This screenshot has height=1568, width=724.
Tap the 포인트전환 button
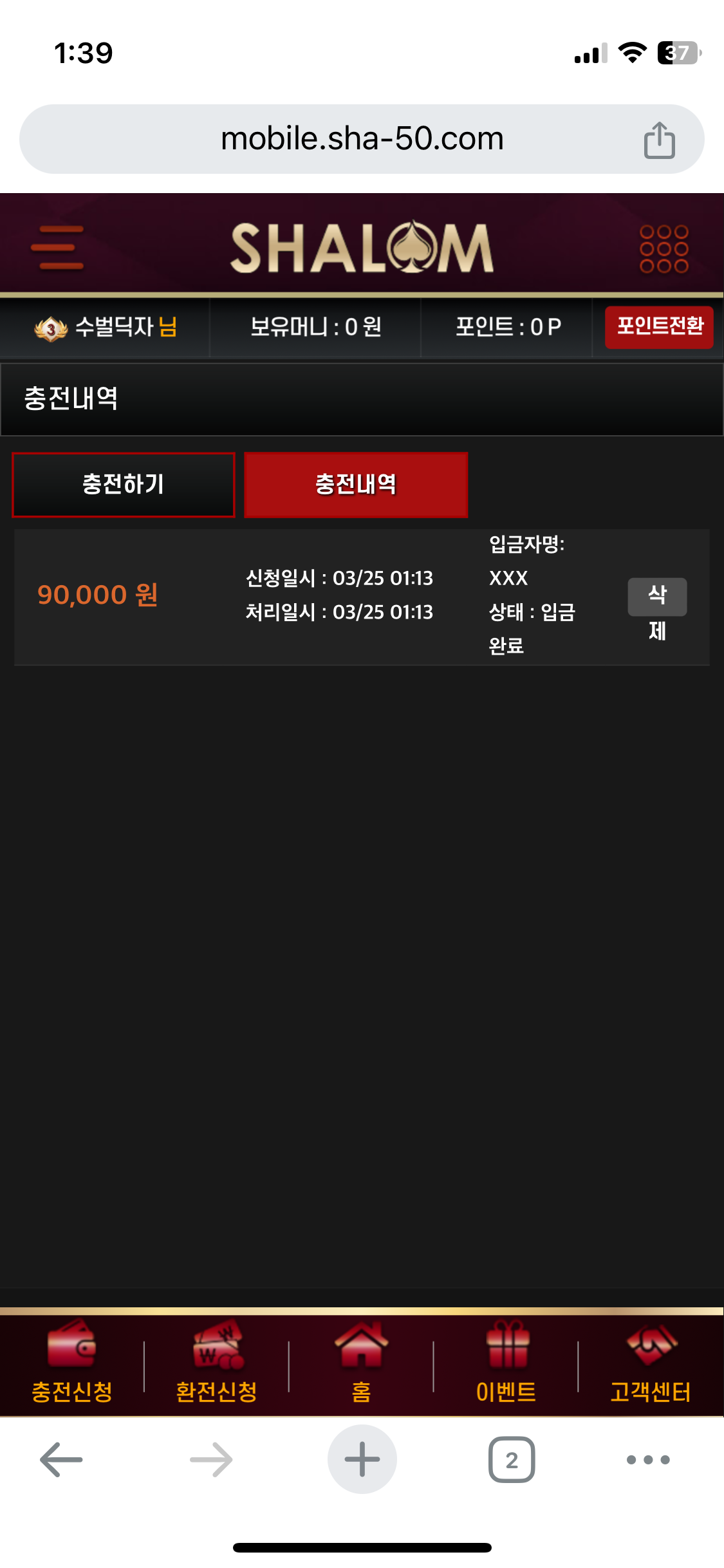pos(659,327)
